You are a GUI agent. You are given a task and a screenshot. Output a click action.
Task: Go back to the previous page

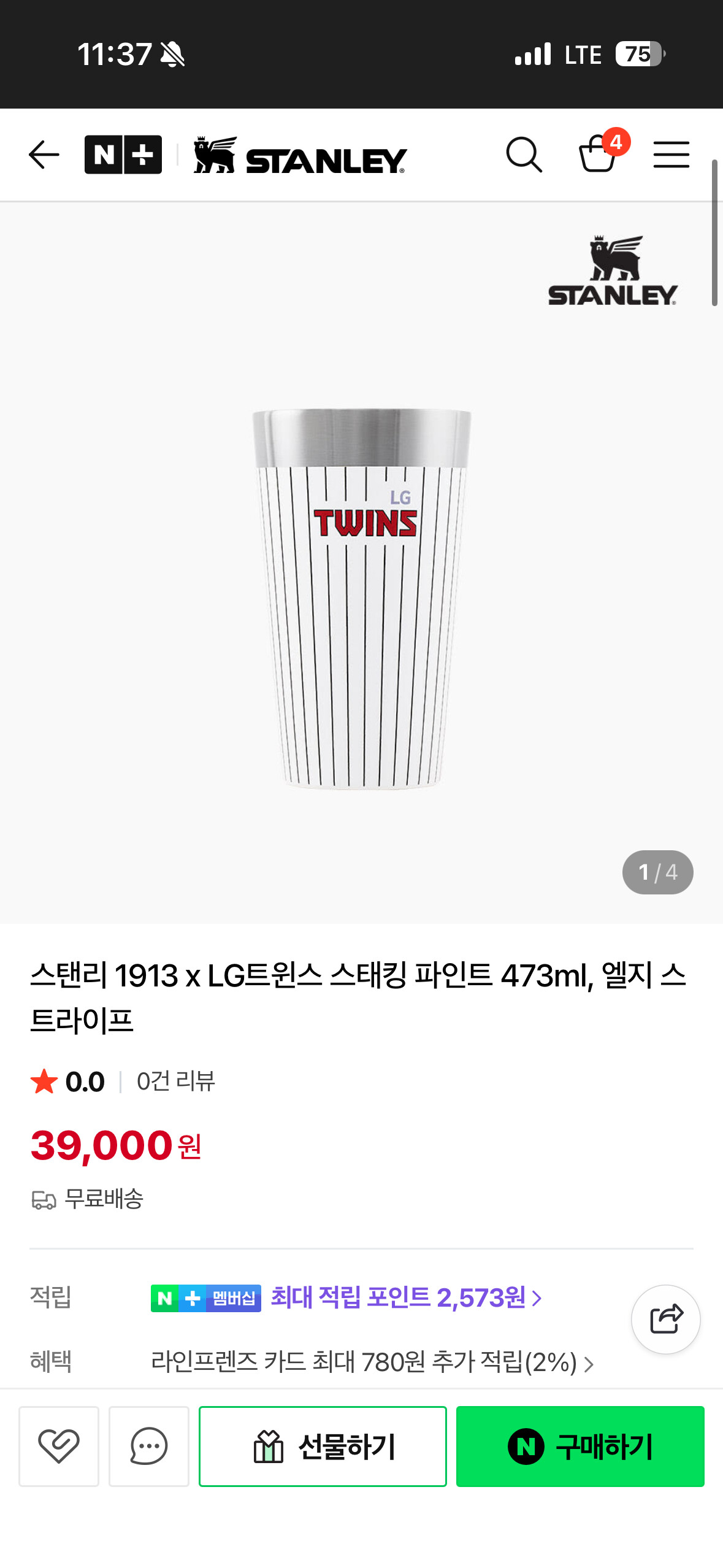coord(44,154)
